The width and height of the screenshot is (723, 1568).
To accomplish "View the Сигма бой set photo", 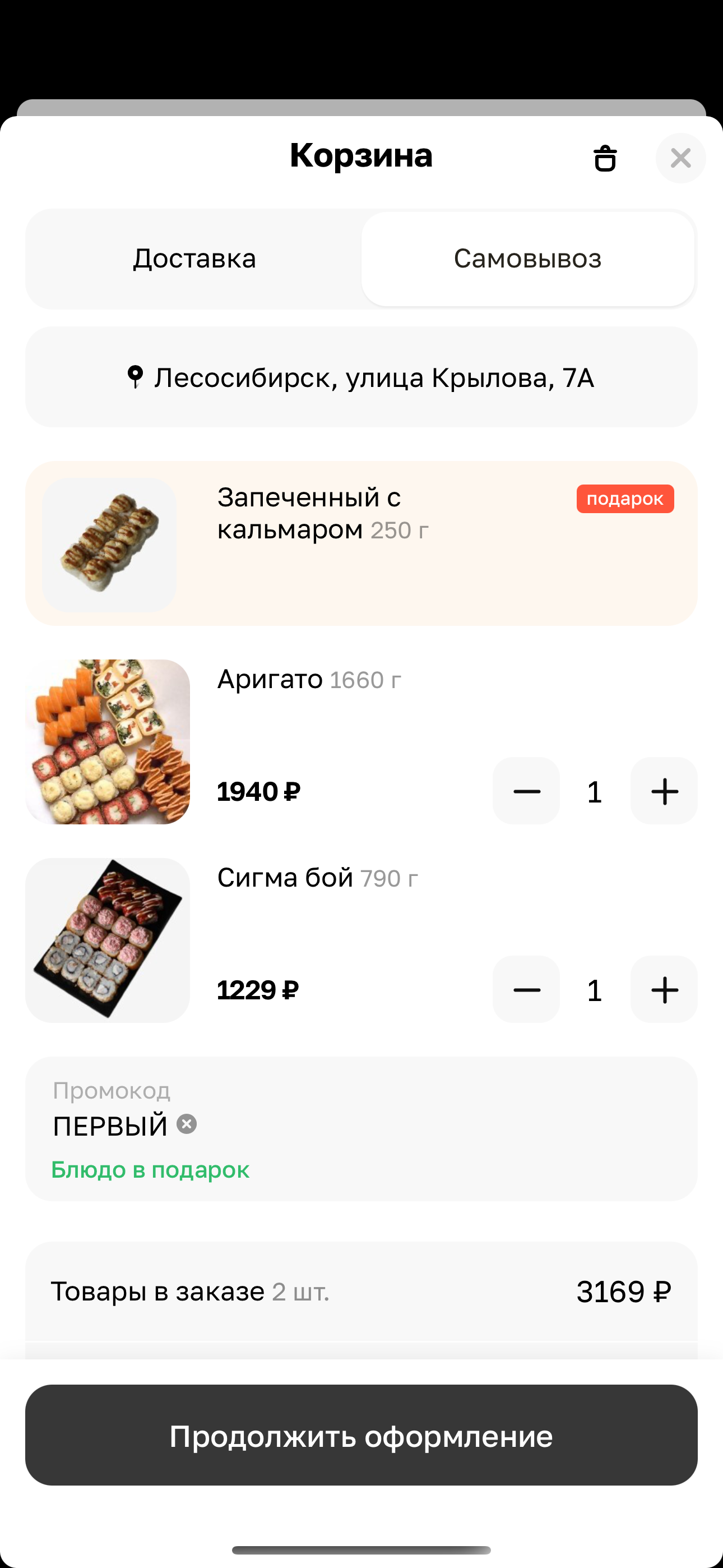I will click(x=108, y=940).
